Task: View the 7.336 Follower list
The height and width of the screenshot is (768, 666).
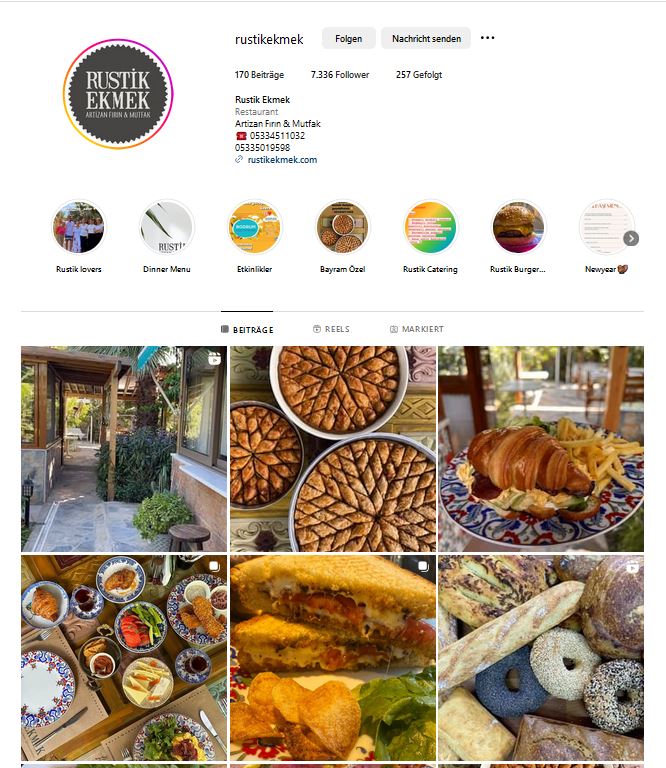Action: (340, 75)
